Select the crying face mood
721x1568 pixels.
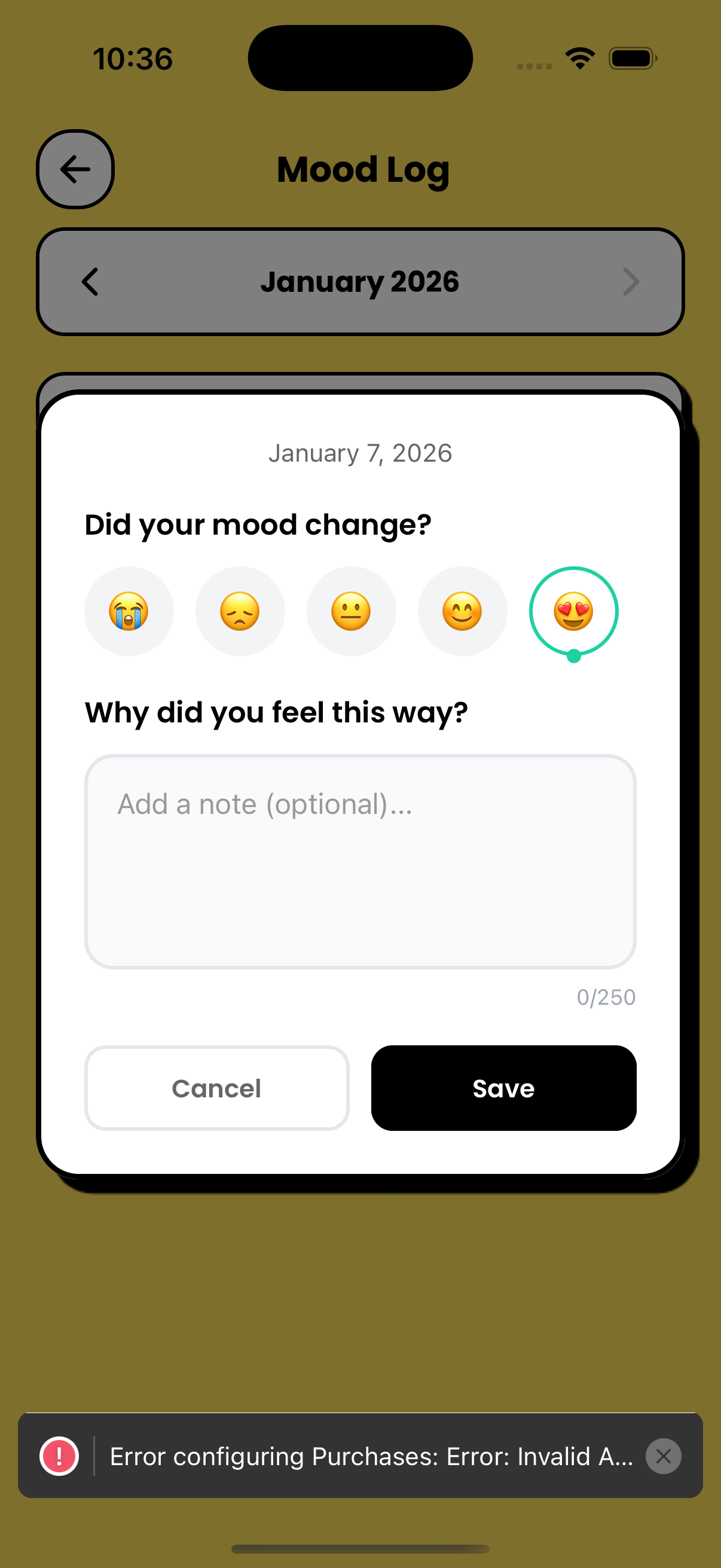(x=129, y=611)
